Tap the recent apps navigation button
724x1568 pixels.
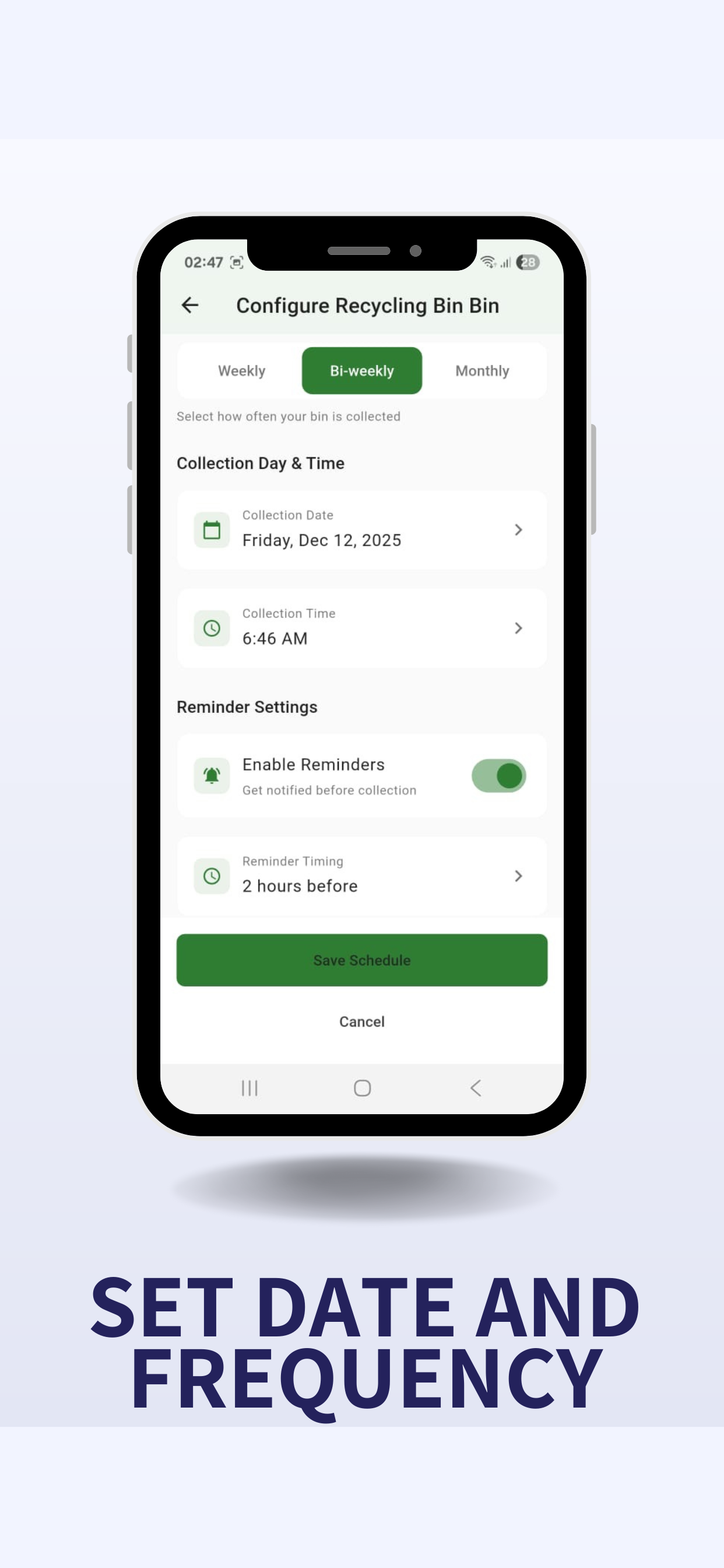249,1089
